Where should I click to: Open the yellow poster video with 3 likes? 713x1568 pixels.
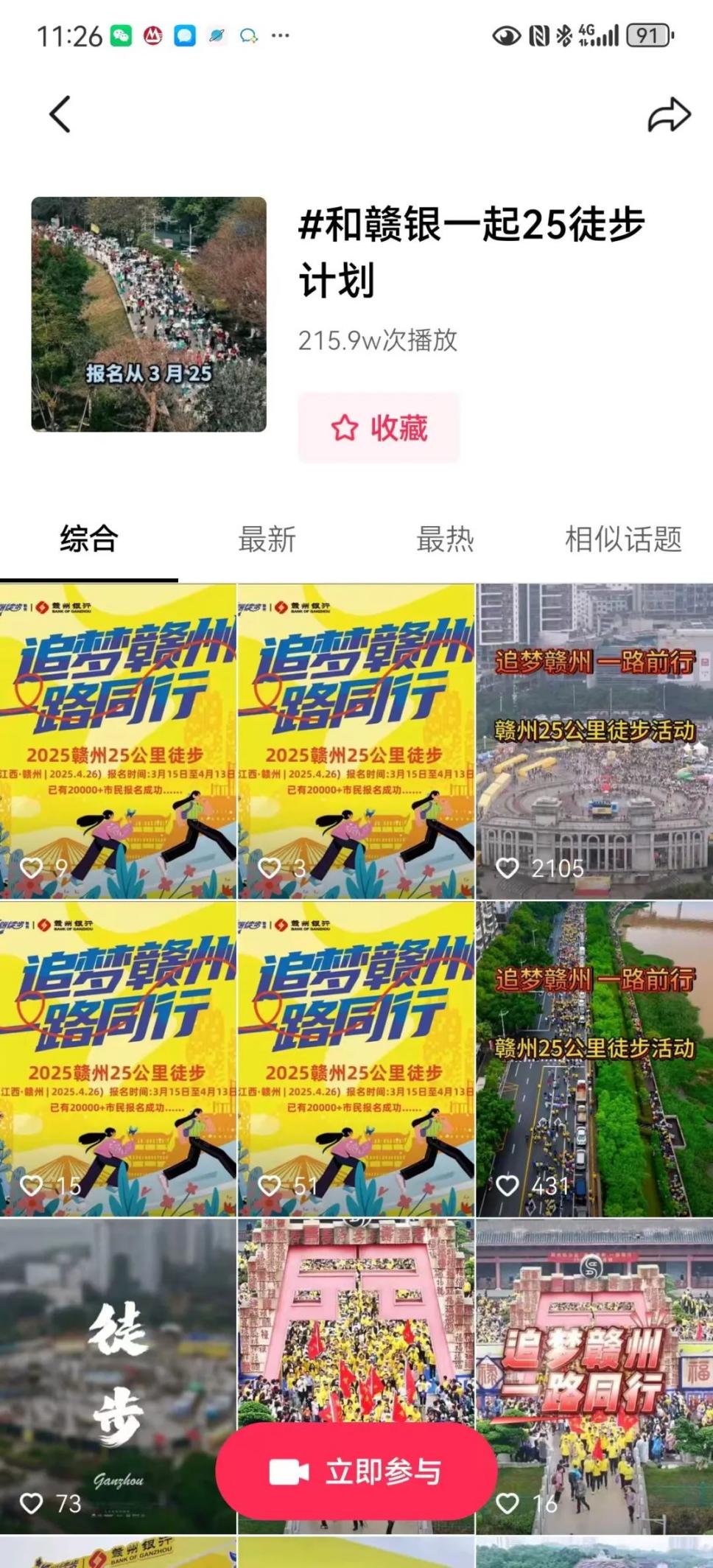[x=356, y=741]
